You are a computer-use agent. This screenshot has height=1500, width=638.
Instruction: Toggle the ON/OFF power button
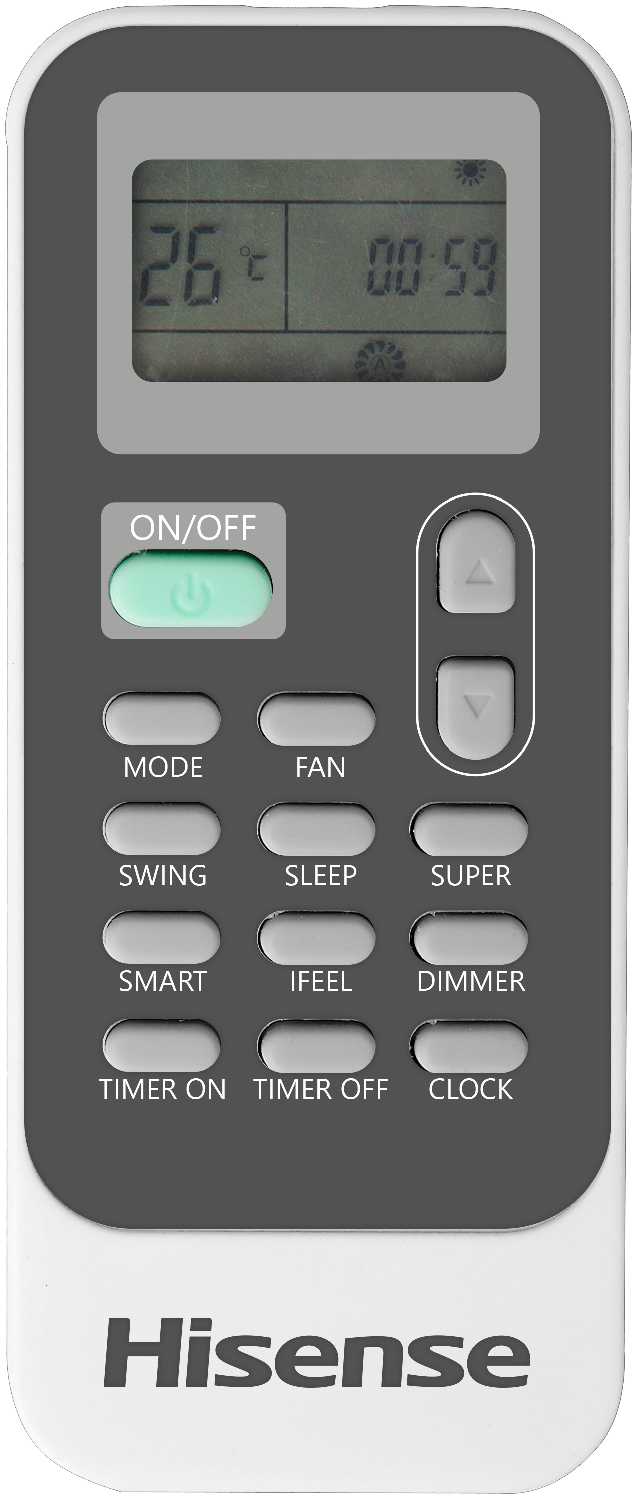tap(191, 590)
